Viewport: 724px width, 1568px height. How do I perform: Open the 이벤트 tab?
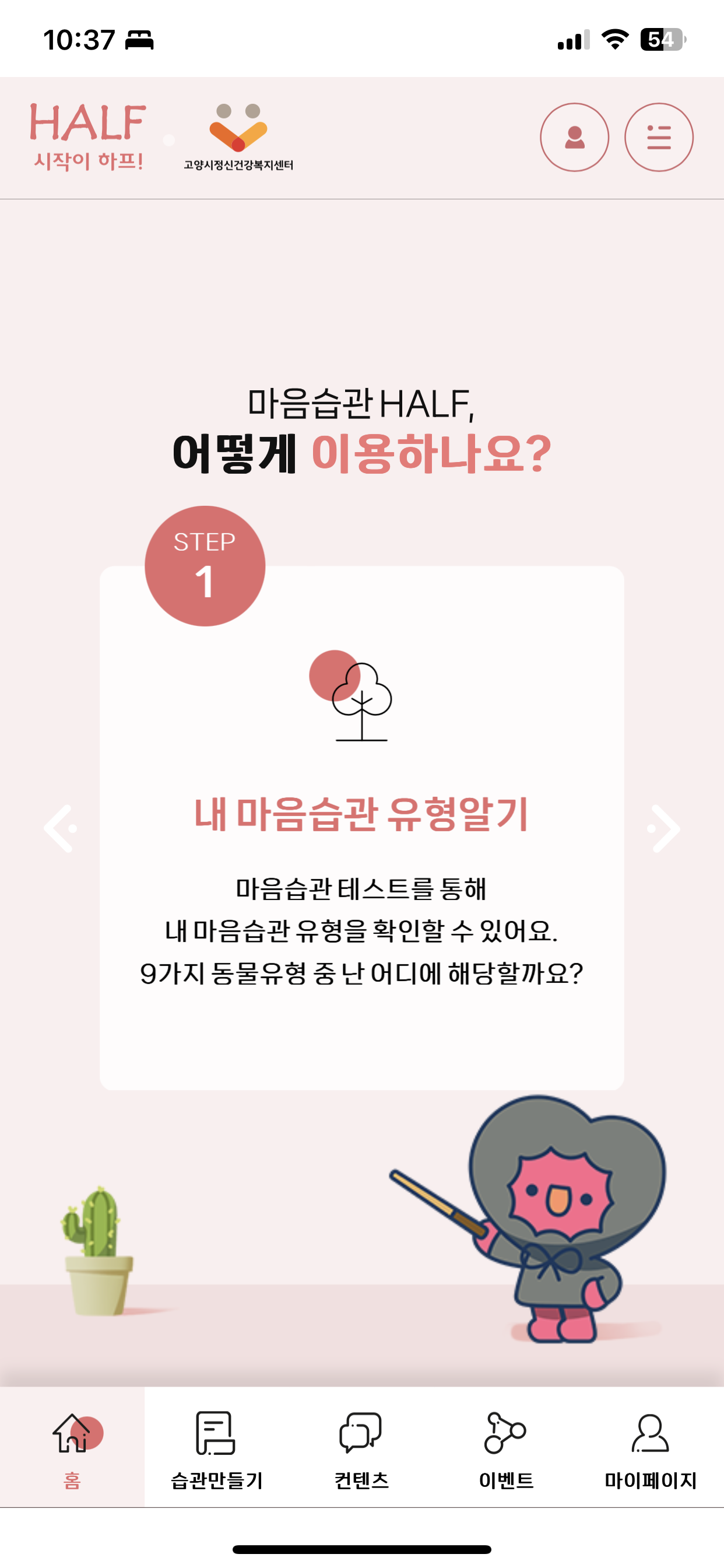[505, 1448]
